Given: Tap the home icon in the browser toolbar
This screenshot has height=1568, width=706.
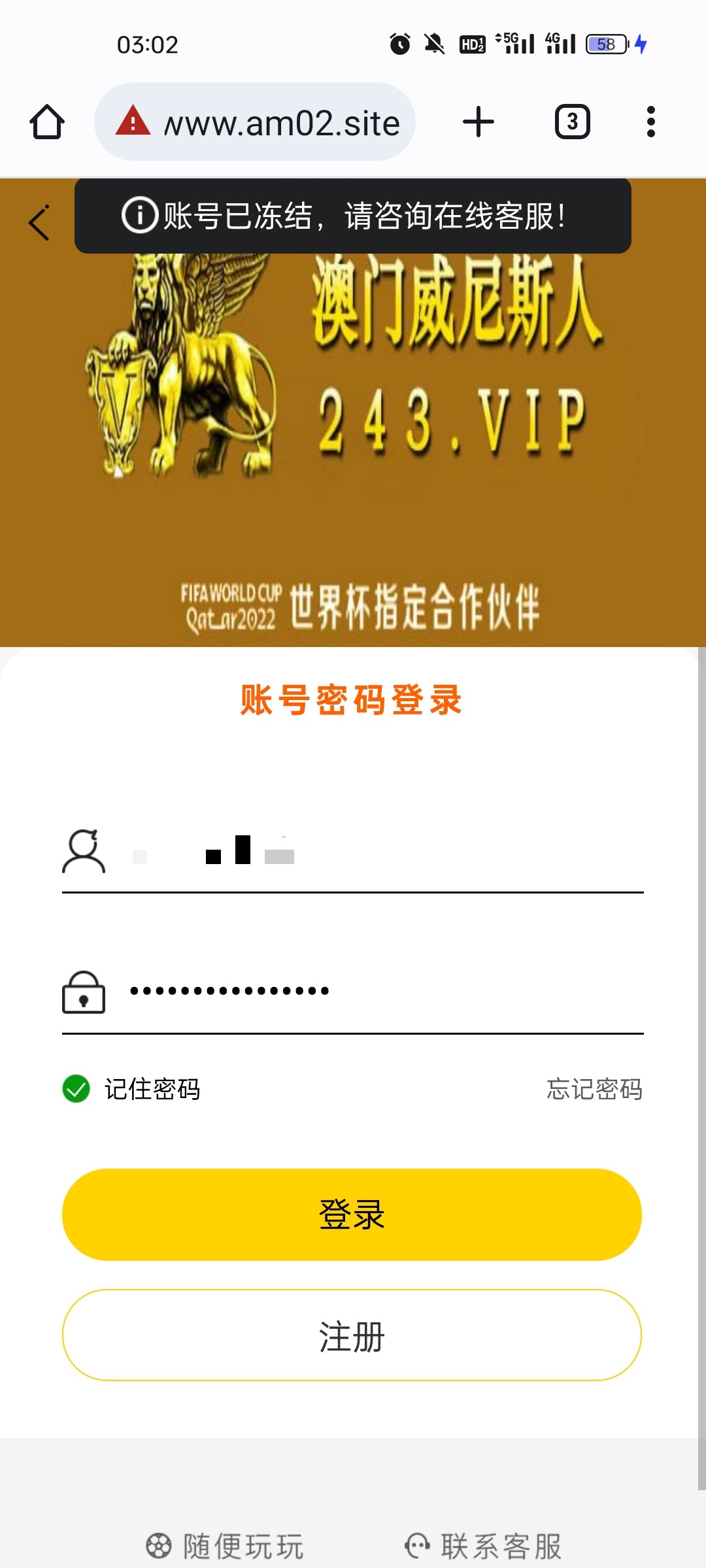Looking at the screenshot, I should click(46, 122).
